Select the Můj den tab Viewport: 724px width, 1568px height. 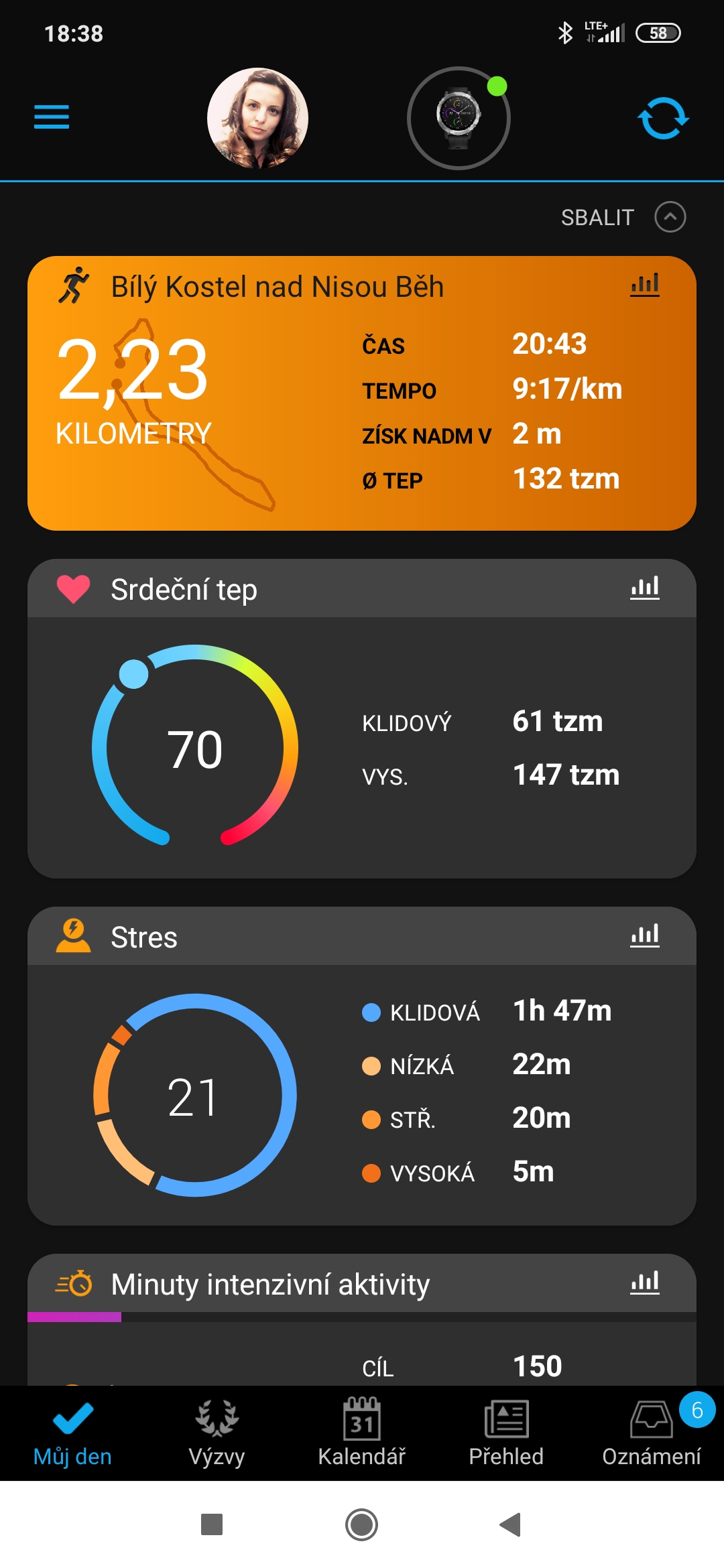(72, 1433)
